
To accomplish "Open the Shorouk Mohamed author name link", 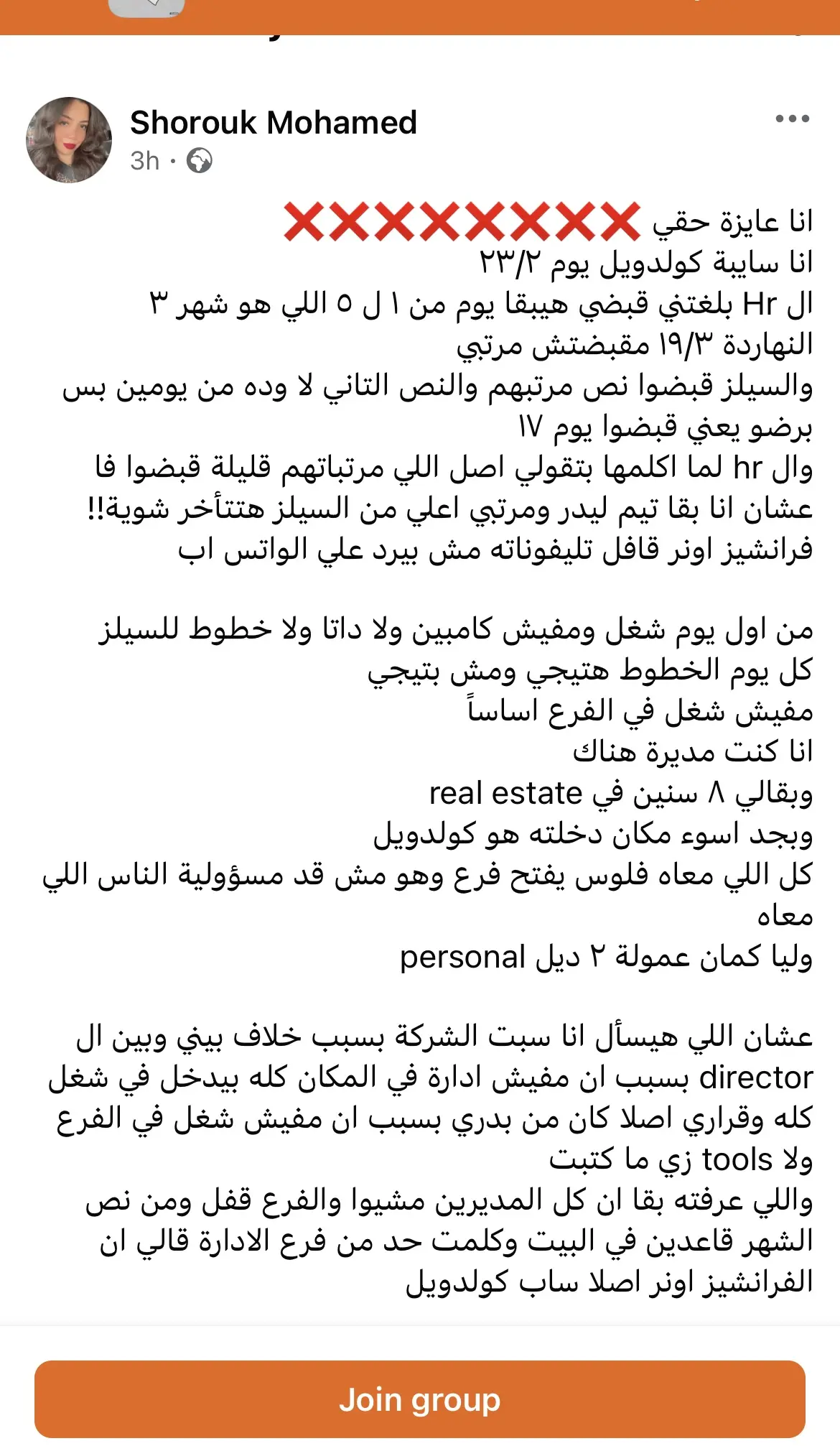I will point(274,122).
